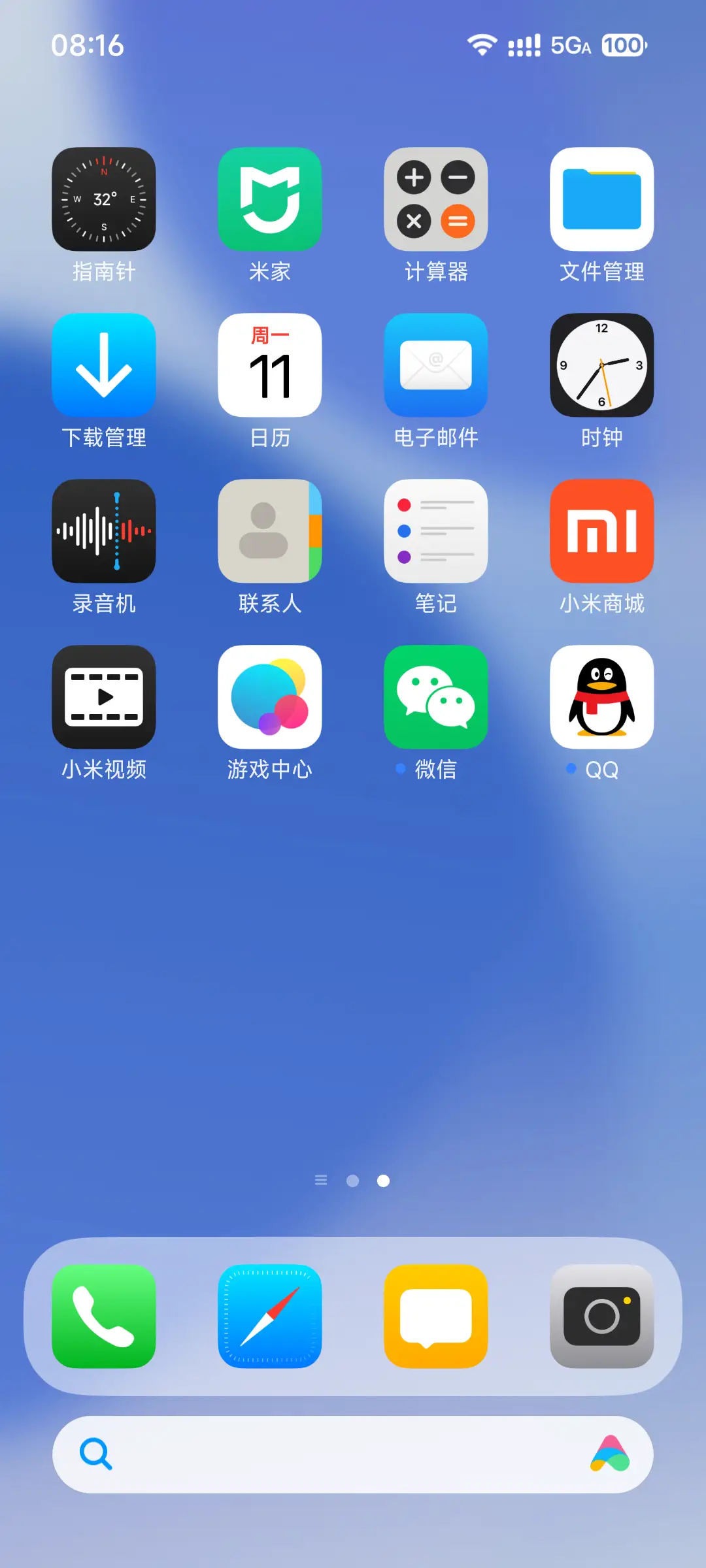Open 小米视频 Mi Video

104,696
